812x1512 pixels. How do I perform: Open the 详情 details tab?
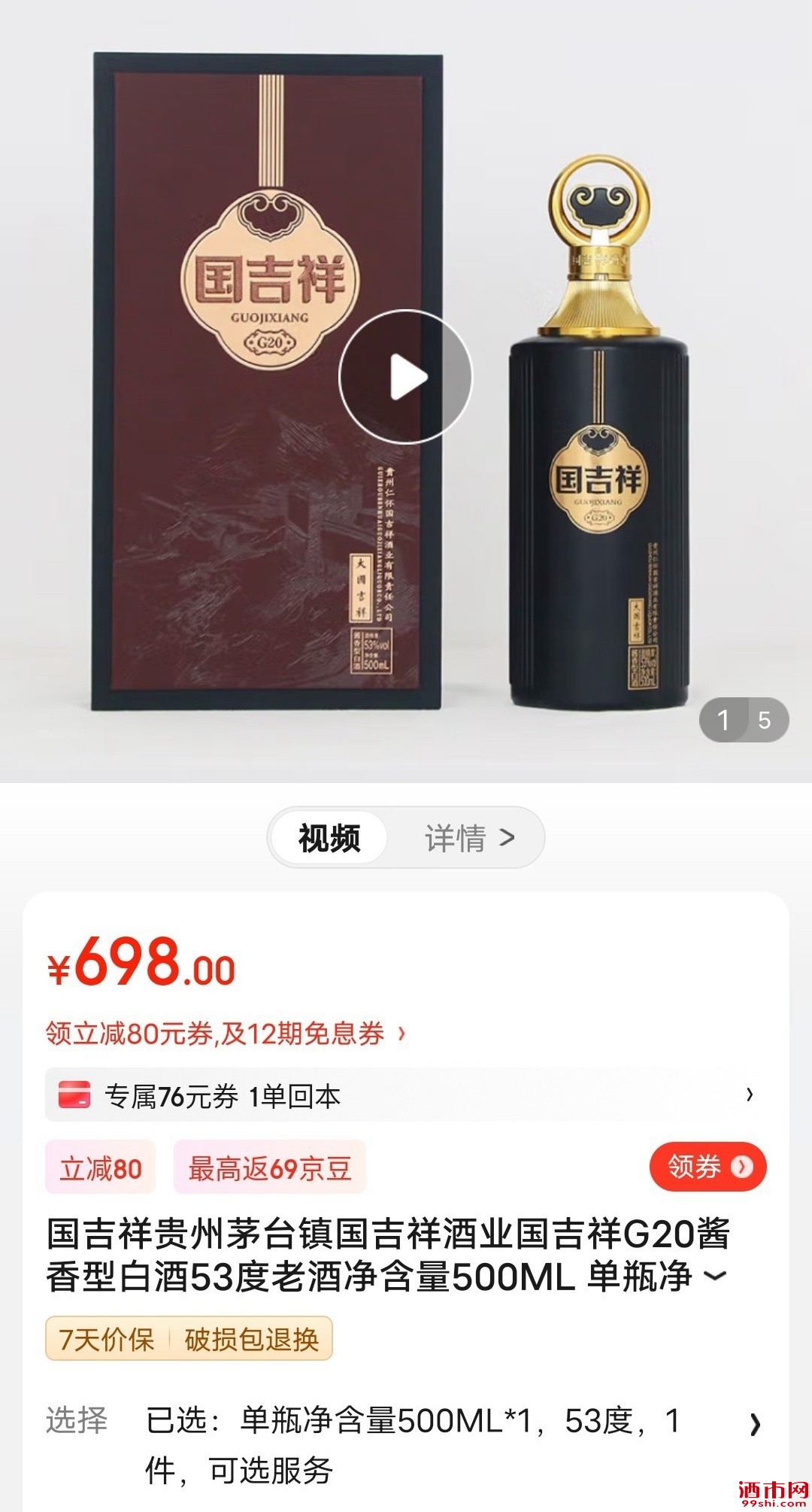click(x=469, y=838)
